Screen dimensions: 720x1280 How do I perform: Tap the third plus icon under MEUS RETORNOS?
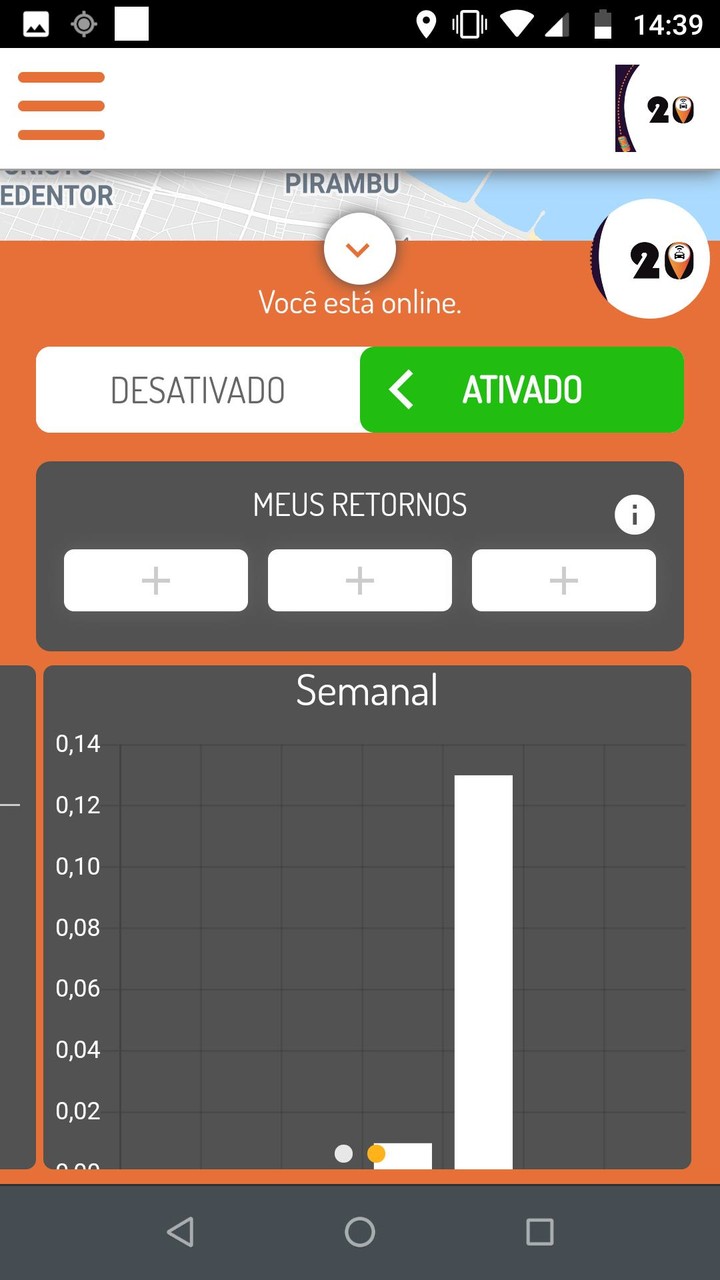(x=563, y=580)
